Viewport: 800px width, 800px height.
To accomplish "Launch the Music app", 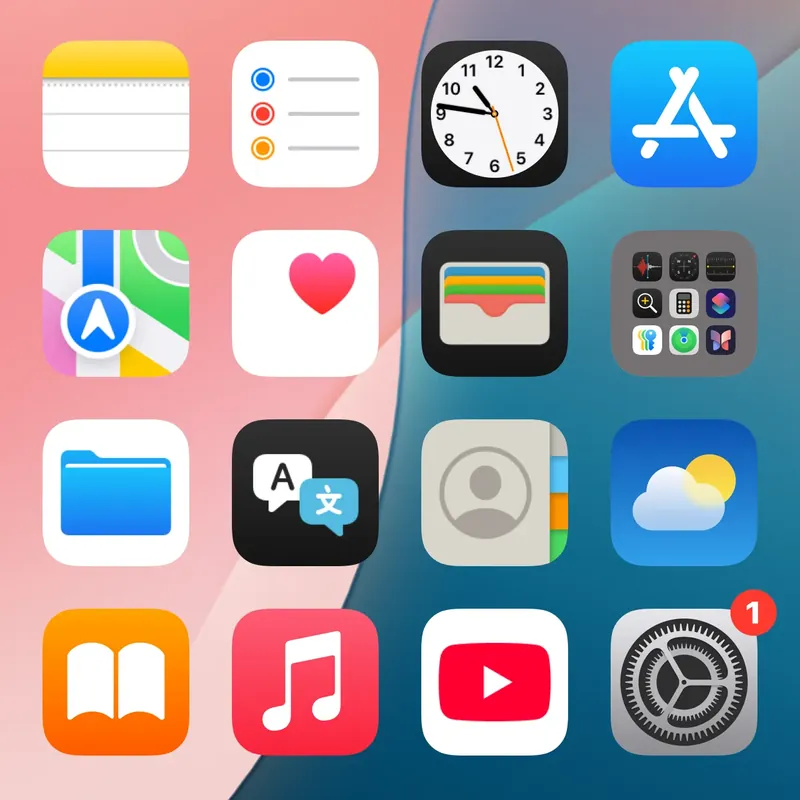I will (305, 682).
